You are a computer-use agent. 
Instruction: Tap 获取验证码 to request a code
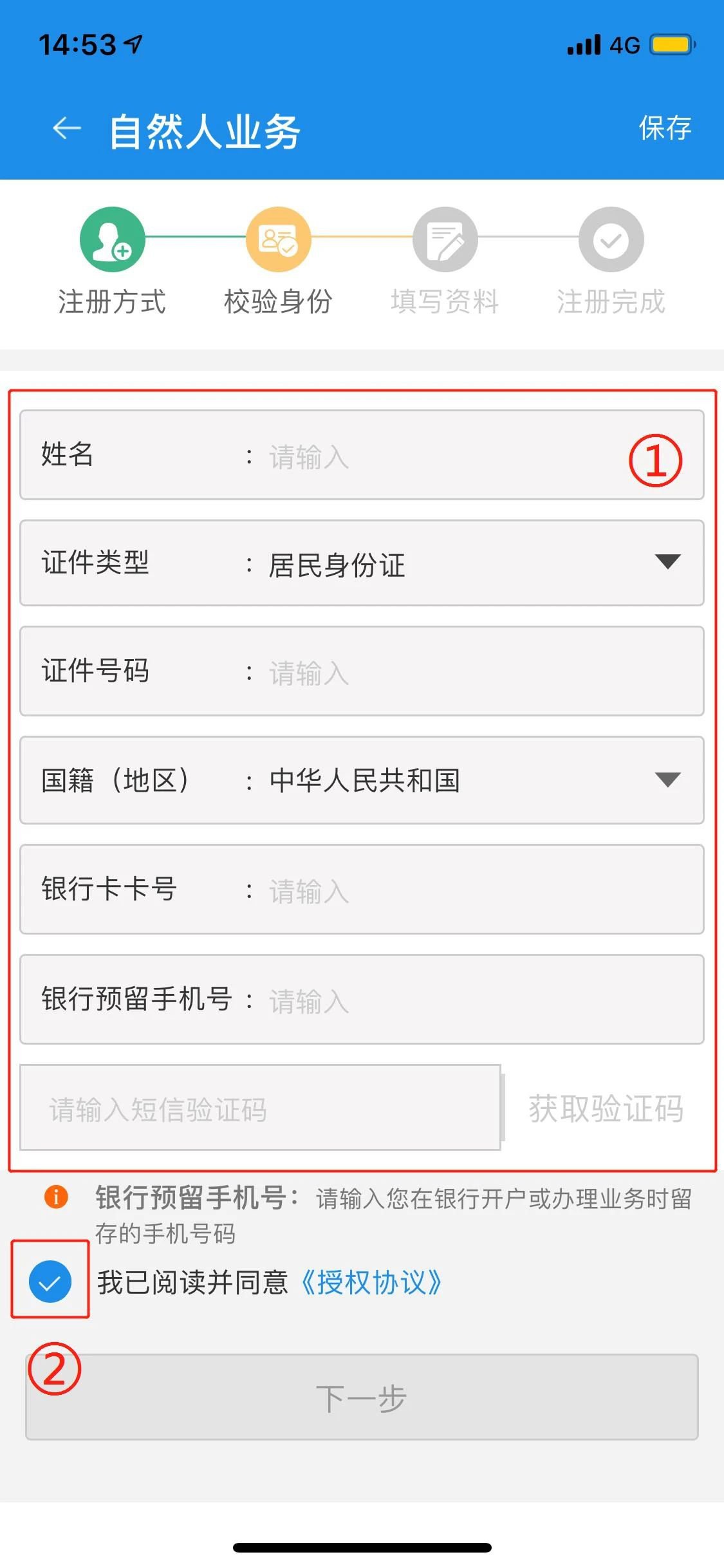(606, 1109)
